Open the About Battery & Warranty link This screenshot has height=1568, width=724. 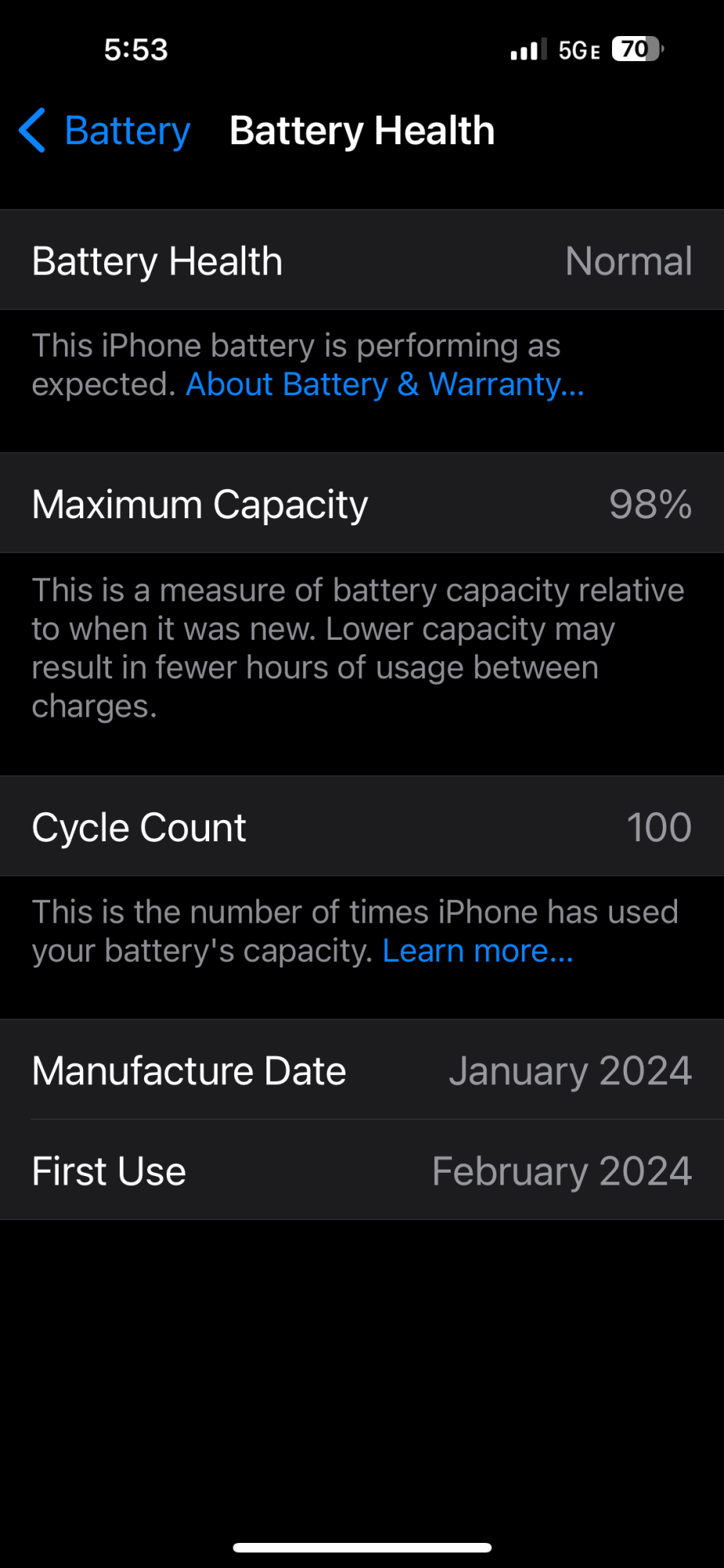click(x=385, y=385)
